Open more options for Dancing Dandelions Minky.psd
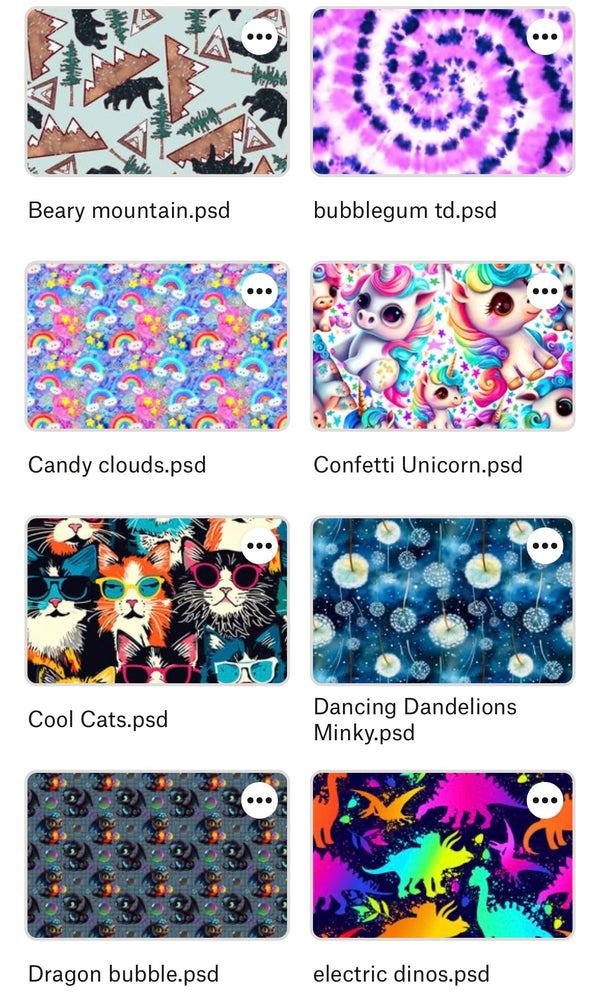 (545, 546)
